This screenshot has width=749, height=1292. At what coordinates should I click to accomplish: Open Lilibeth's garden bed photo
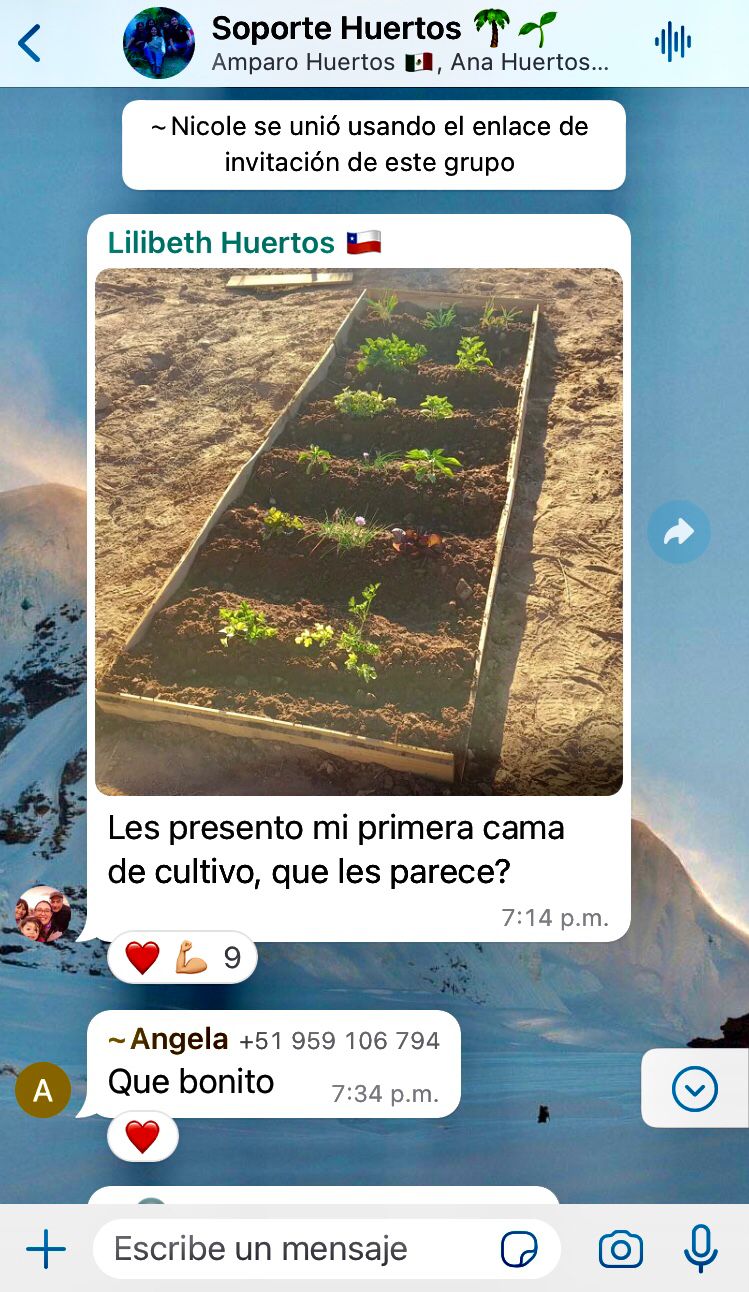[358, 531]
